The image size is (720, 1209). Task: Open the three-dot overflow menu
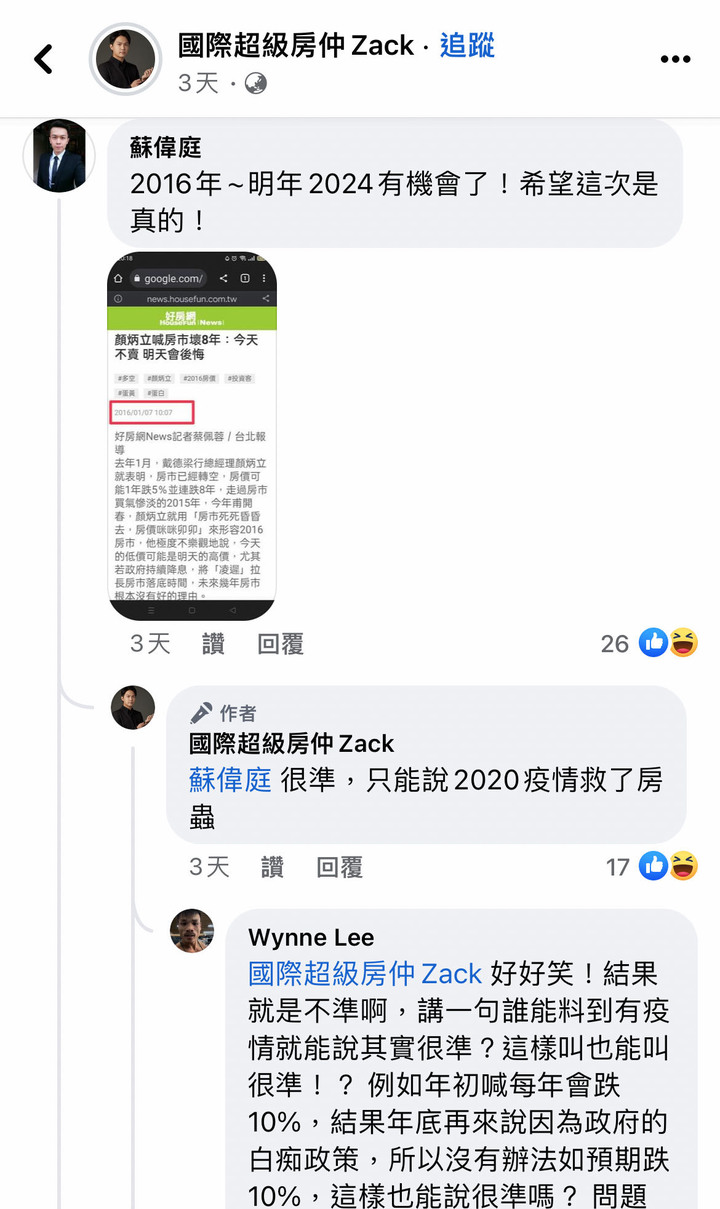pyautogui.click(x=675, y=59)
